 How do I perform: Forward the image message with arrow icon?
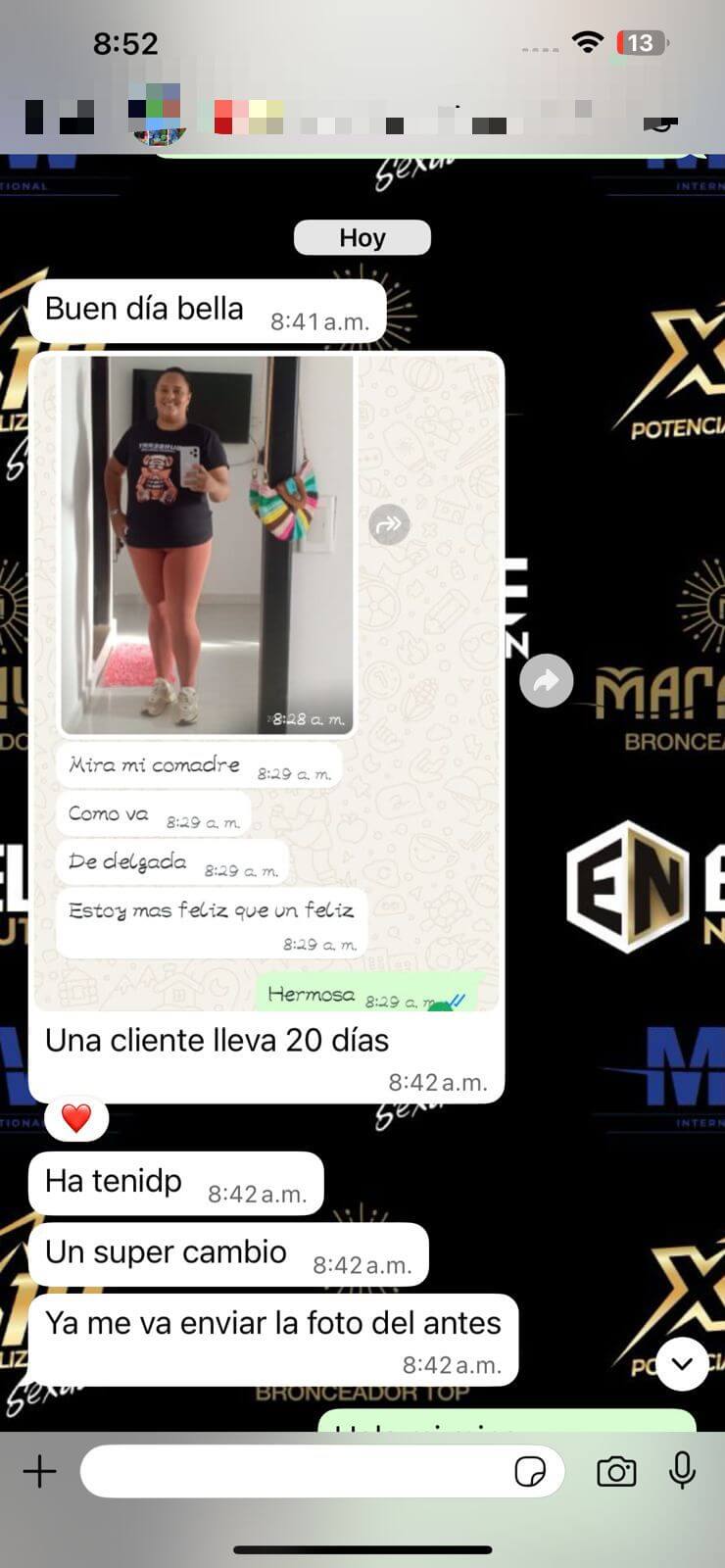[x=546, y=680]
